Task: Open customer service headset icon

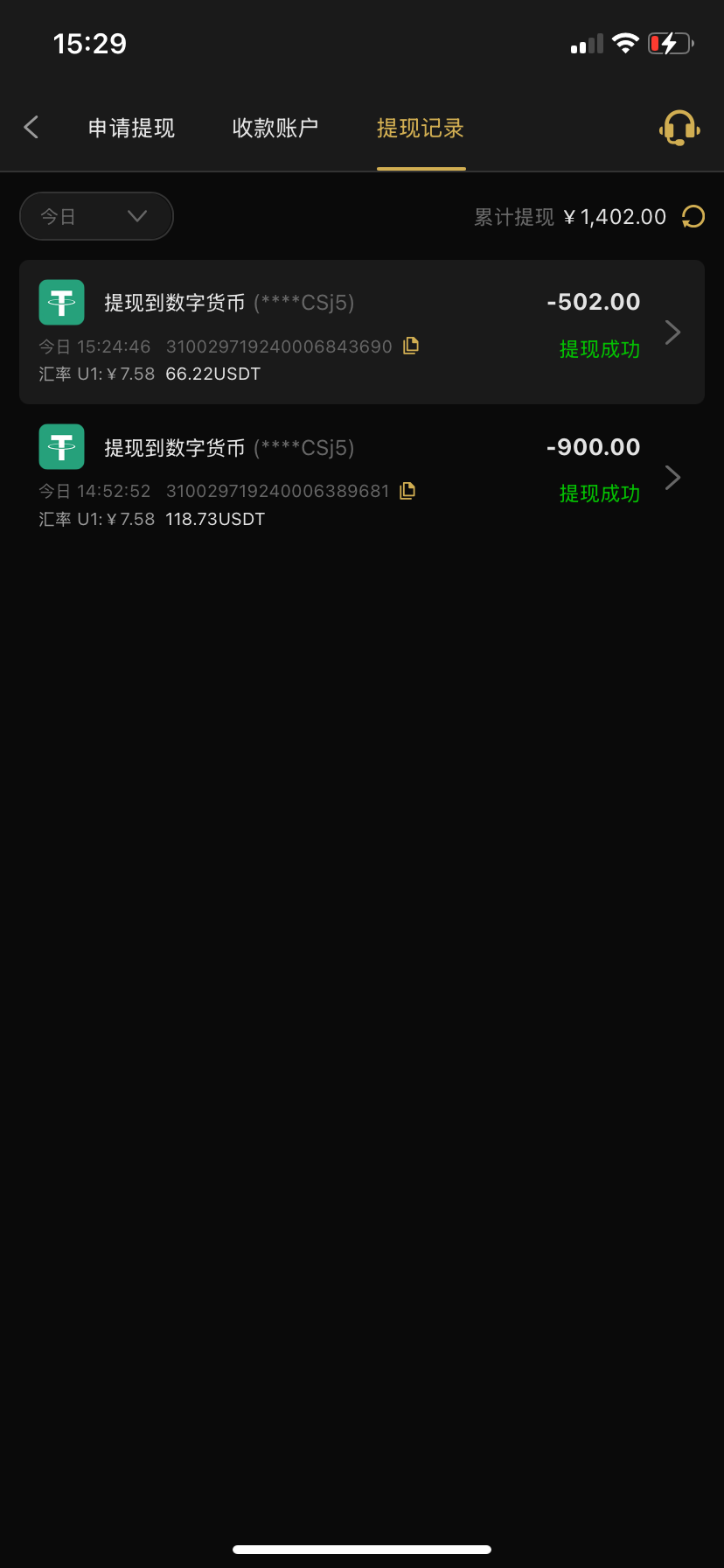Action: tap(679, 128)
